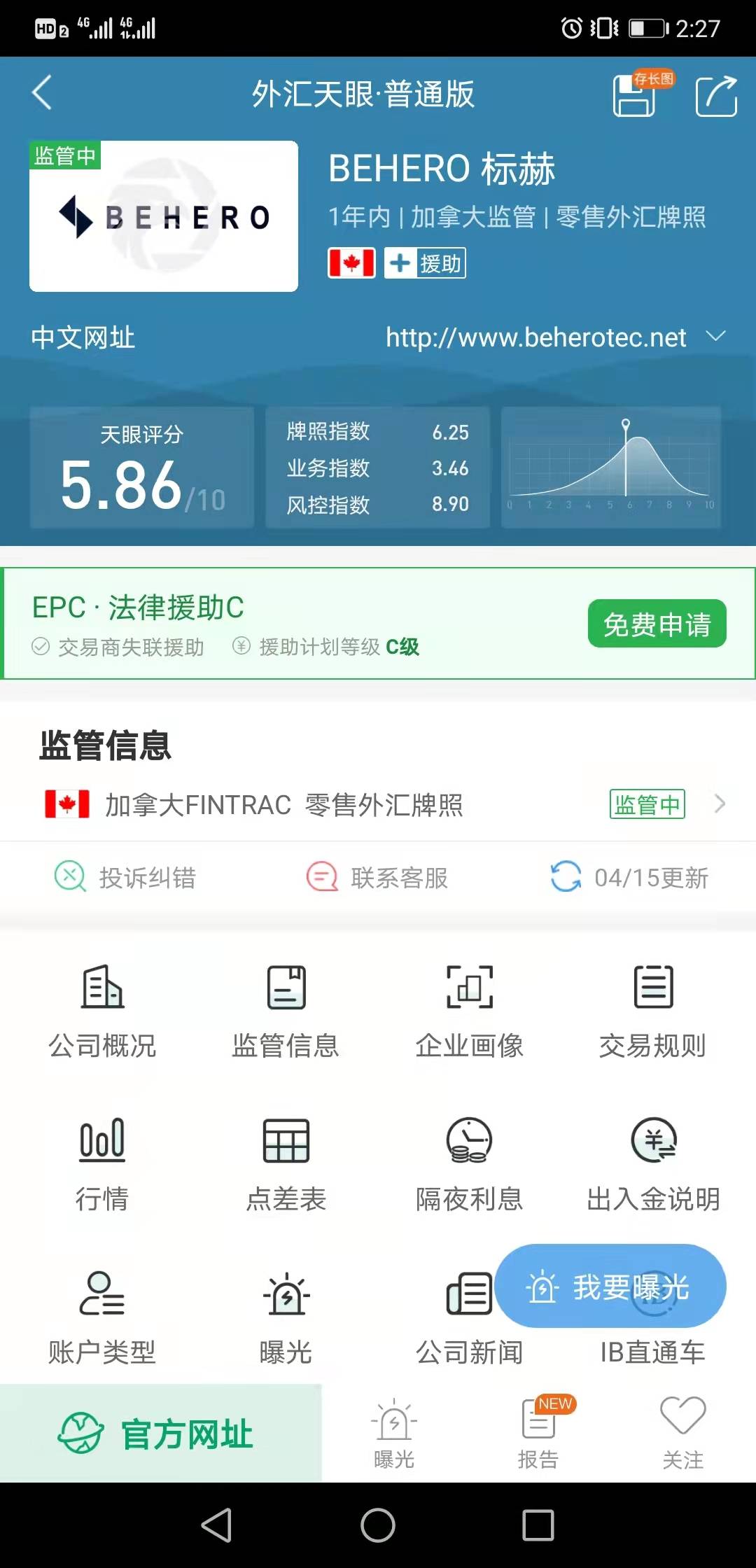Open 加拿大FINTRAC license details
This screenshot has width=756, height=1568.
pyautogui.click(x=378, y=804)
